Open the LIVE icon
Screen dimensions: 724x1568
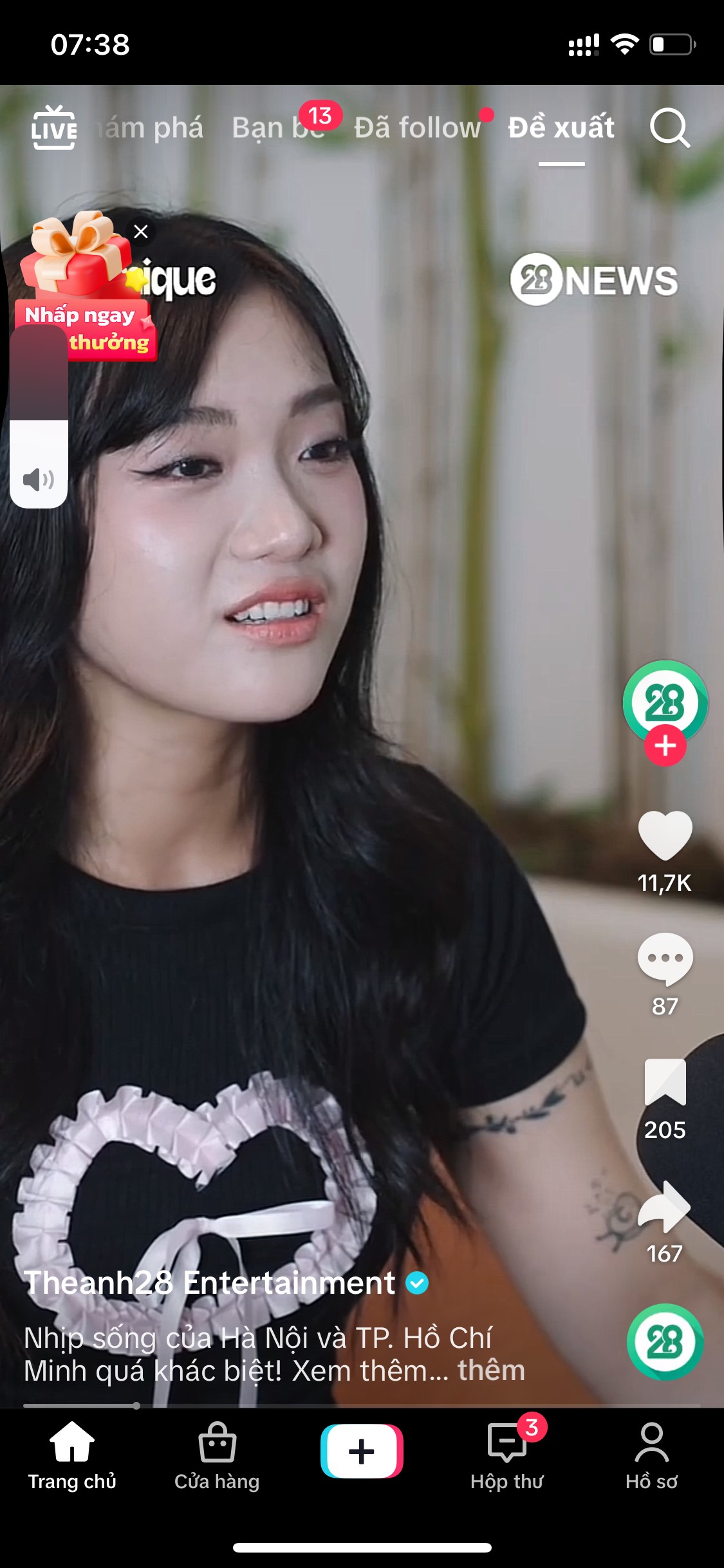tap(54, 127)
